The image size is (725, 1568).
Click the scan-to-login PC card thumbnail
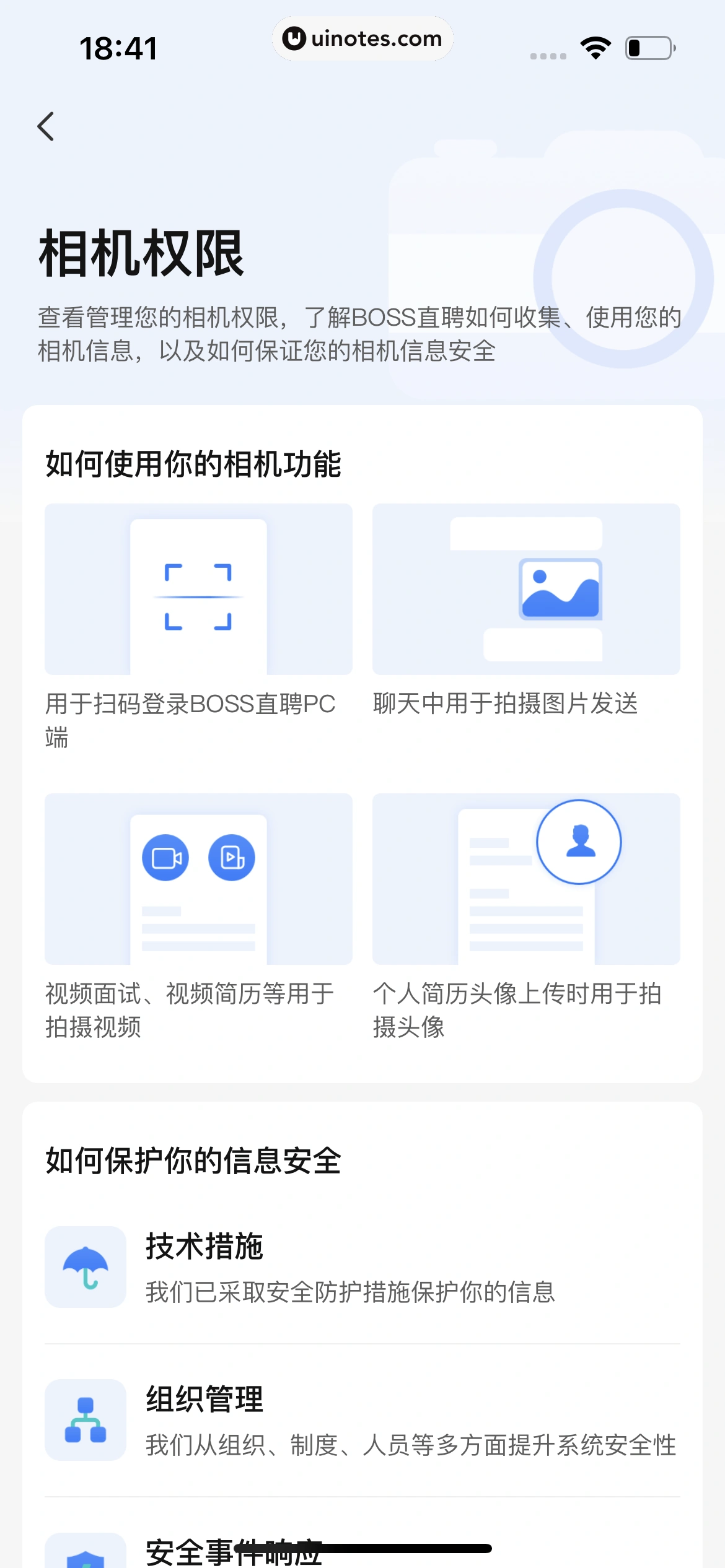pos(198,590)
